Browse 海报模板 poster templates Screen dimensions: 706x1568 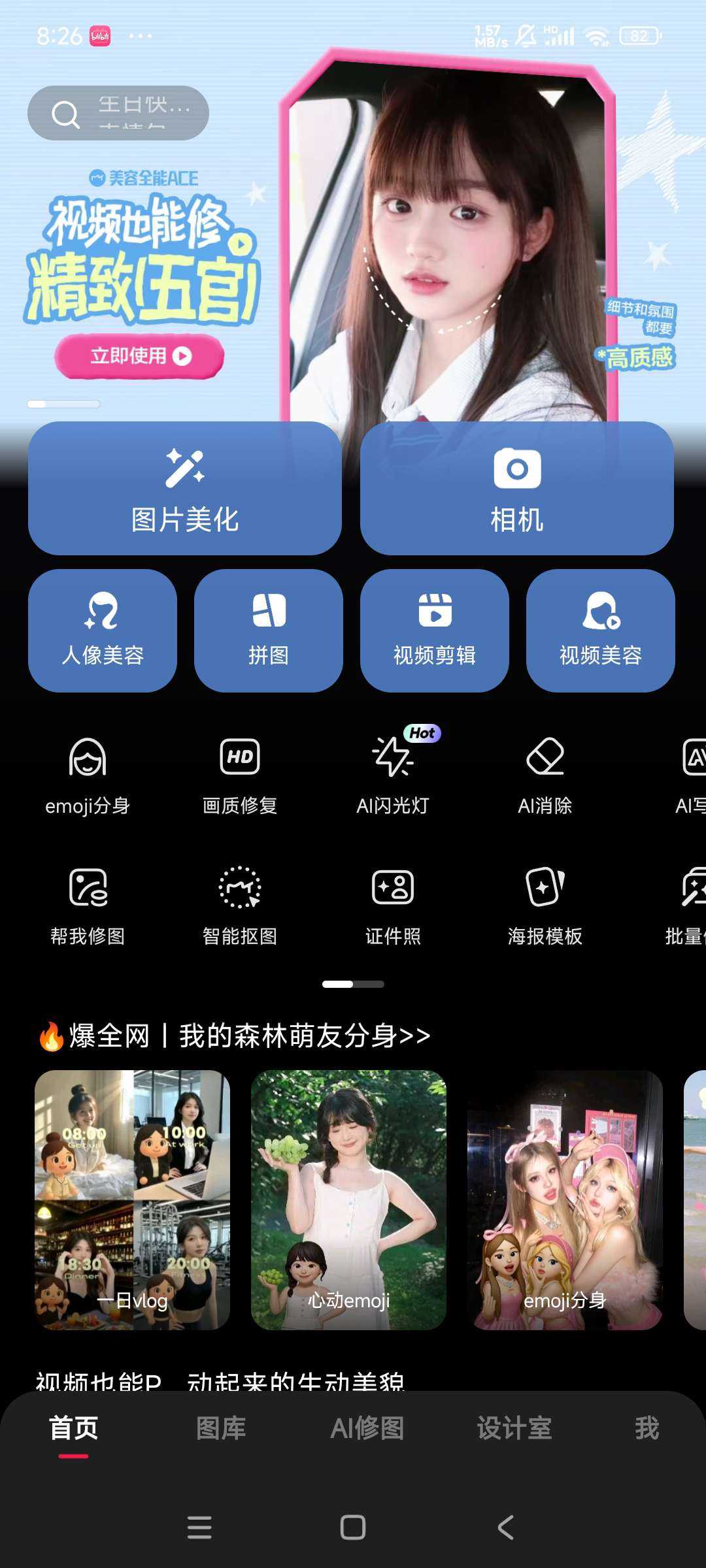point(545,906)
